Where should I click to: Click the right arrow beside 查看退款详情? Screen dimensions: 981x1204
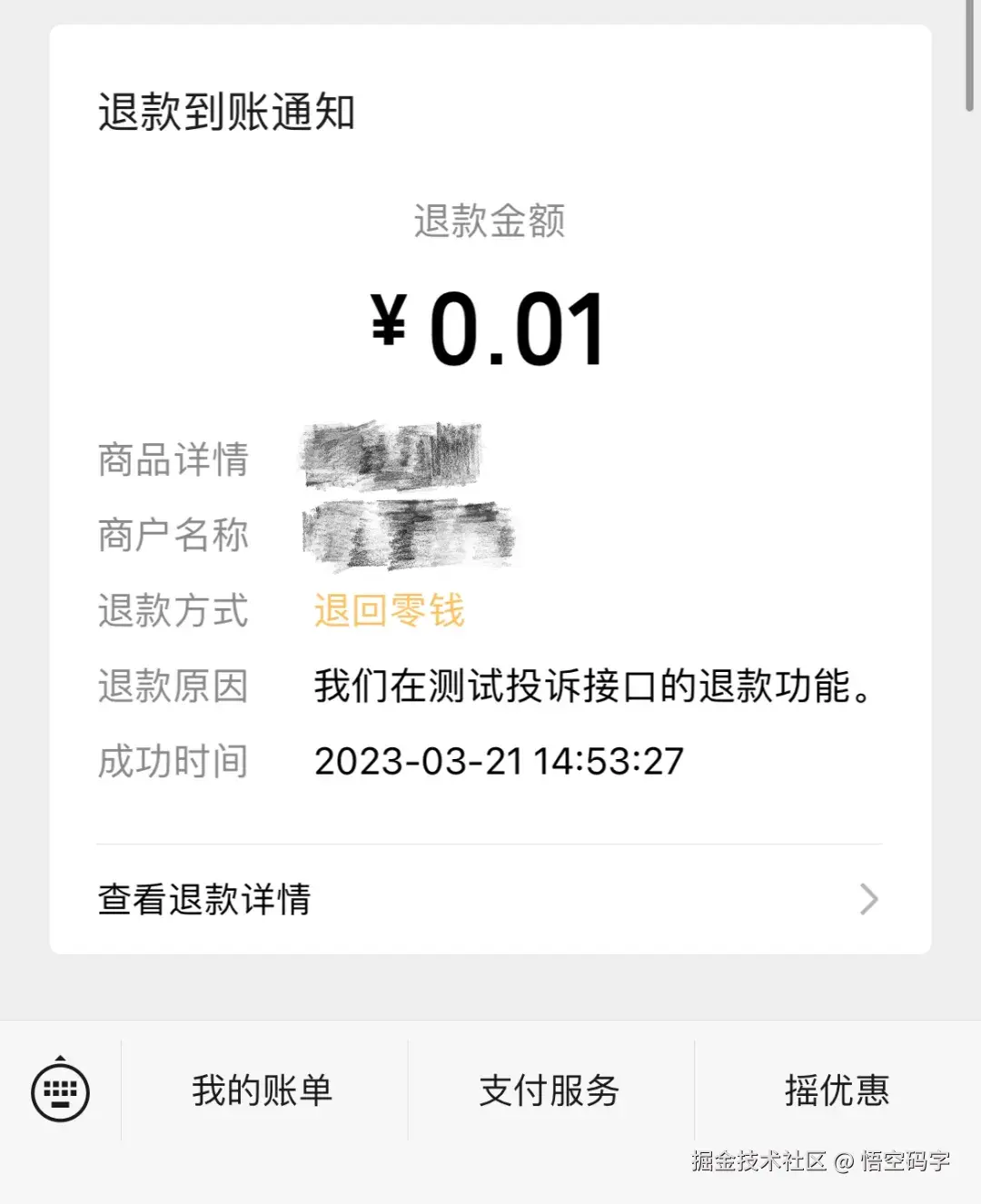tap(870, 900)
